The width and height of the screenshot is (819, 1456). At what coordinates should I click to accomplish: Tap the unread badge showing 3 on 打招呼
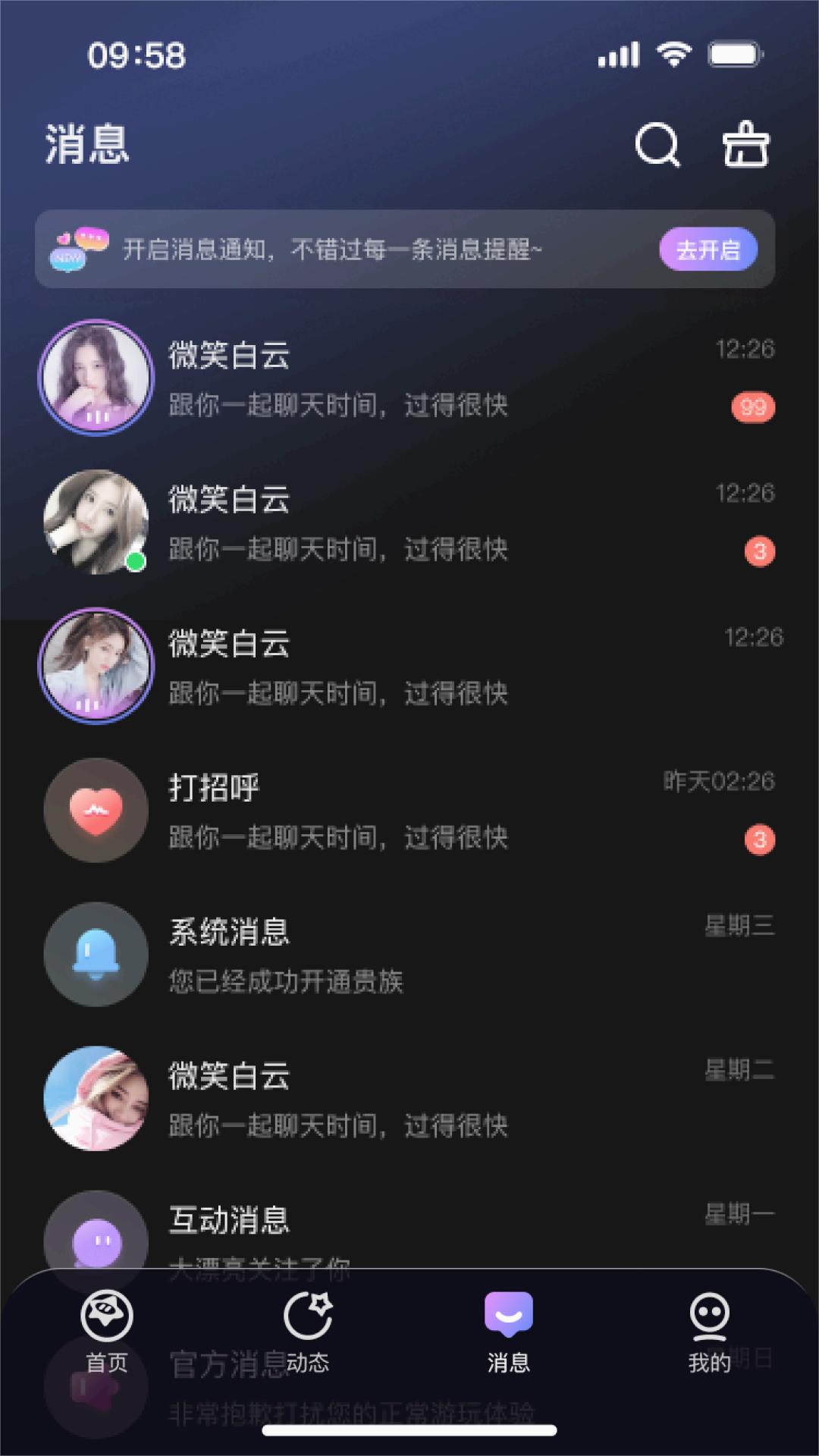pyautogui.click(x=758, y=840)
